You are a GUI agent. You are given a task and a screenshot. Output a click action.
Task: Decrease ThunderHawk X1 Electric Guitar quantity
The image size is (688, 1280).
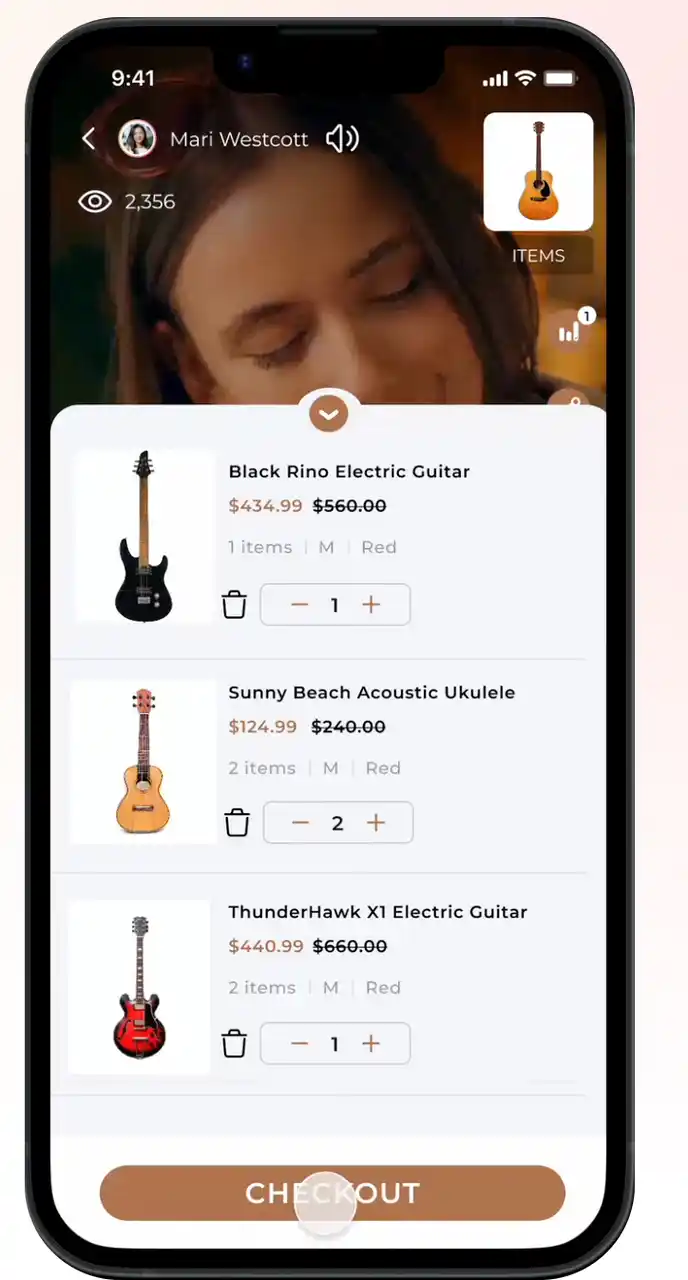tap(299, 1044)
